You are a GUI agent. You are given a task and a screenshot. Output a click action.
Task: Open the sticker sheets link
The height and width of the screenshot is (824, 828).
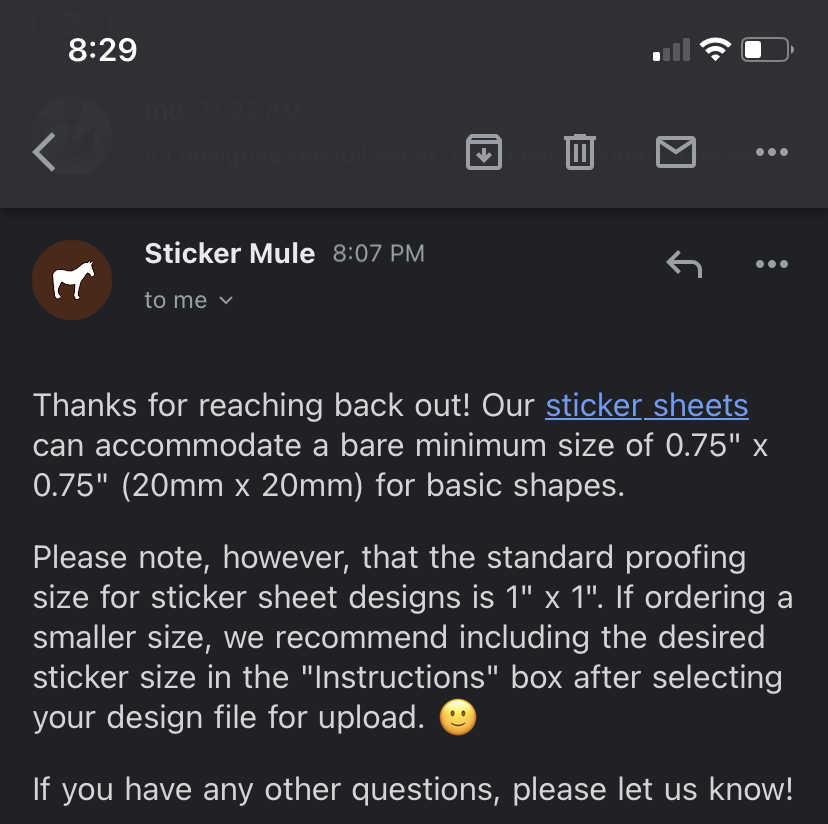(646, 405)
